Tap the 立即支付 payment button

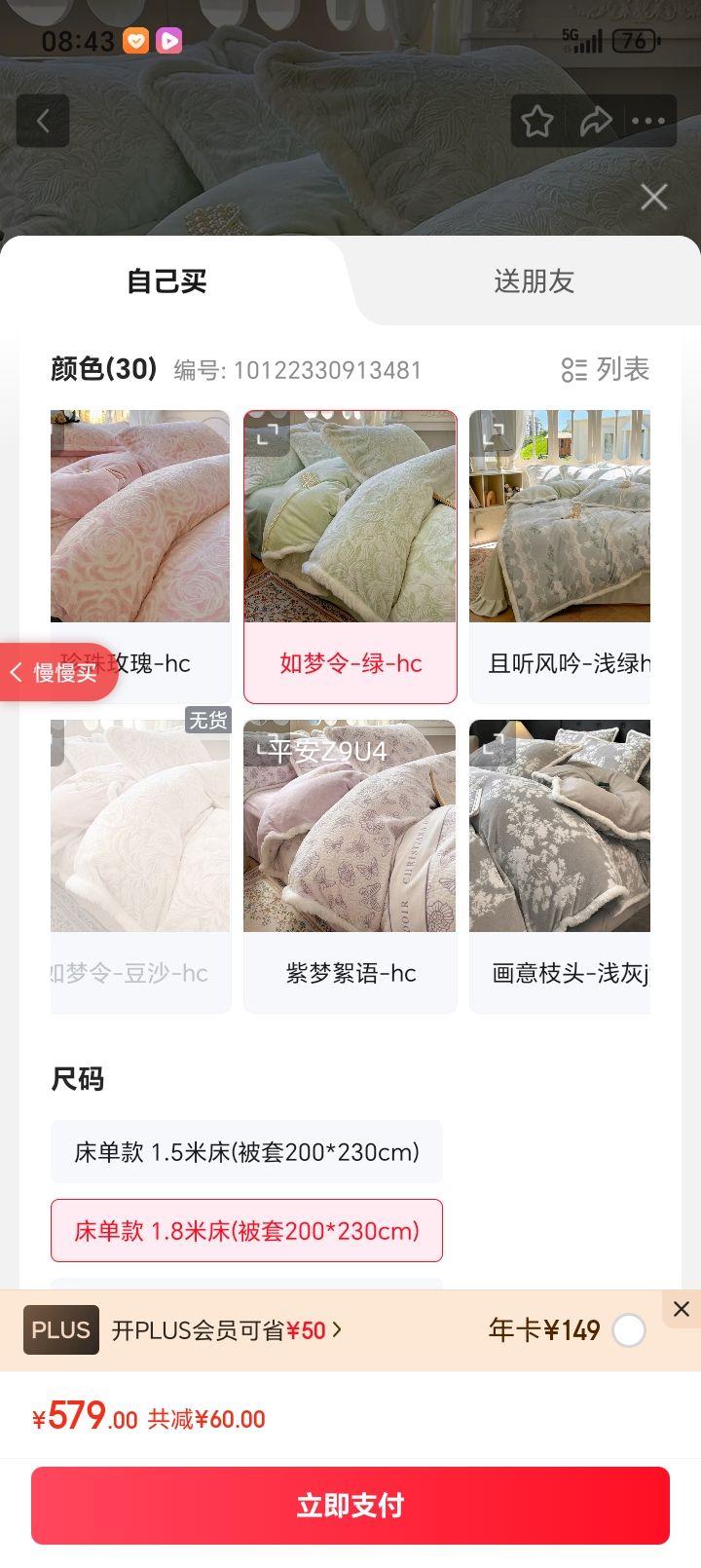tap(350, 1506)
